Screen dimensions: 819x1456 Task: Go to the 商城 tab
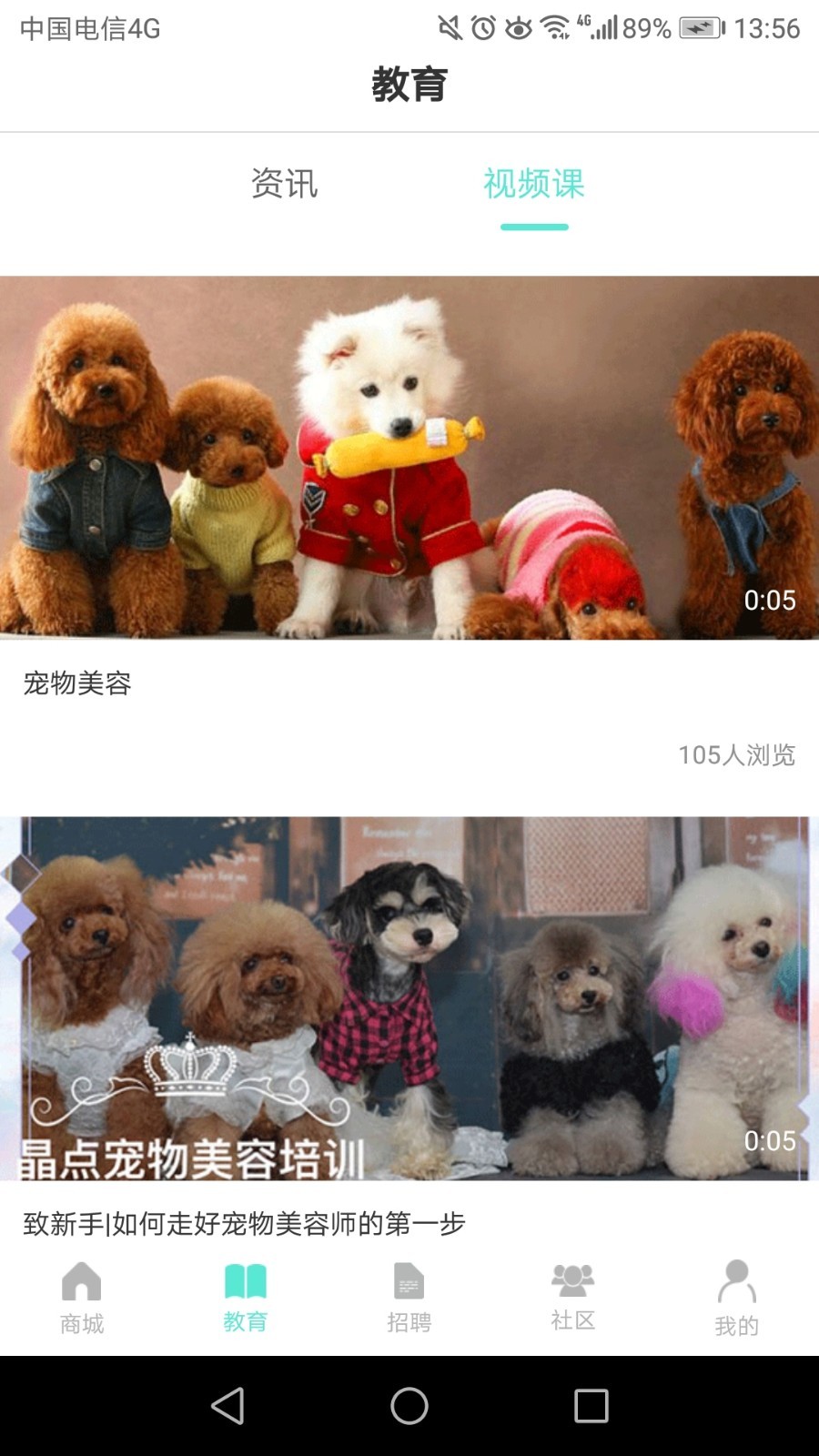tap(82, 1298)
